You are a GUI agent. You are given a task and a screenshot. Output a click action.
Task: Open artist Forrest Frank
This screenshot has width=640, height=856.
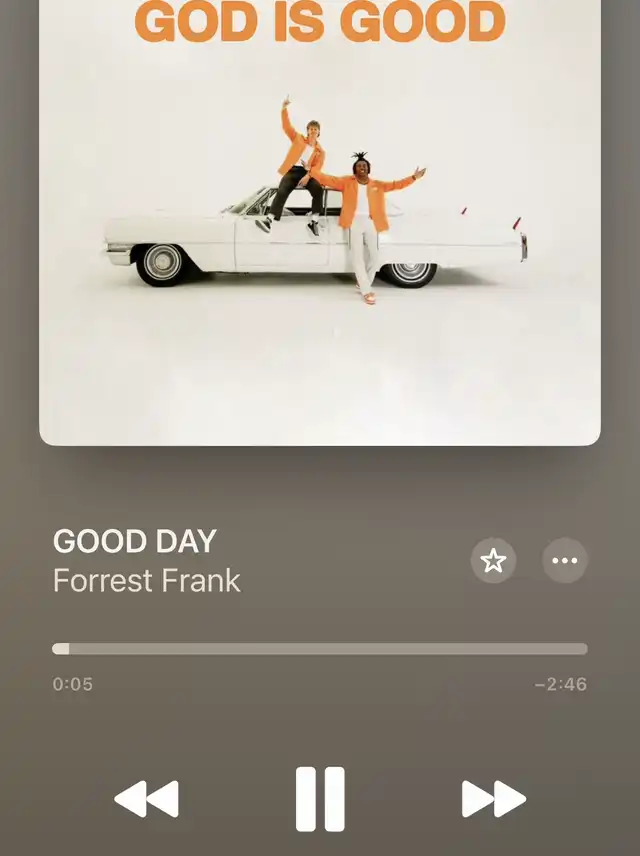click(147, 581)
